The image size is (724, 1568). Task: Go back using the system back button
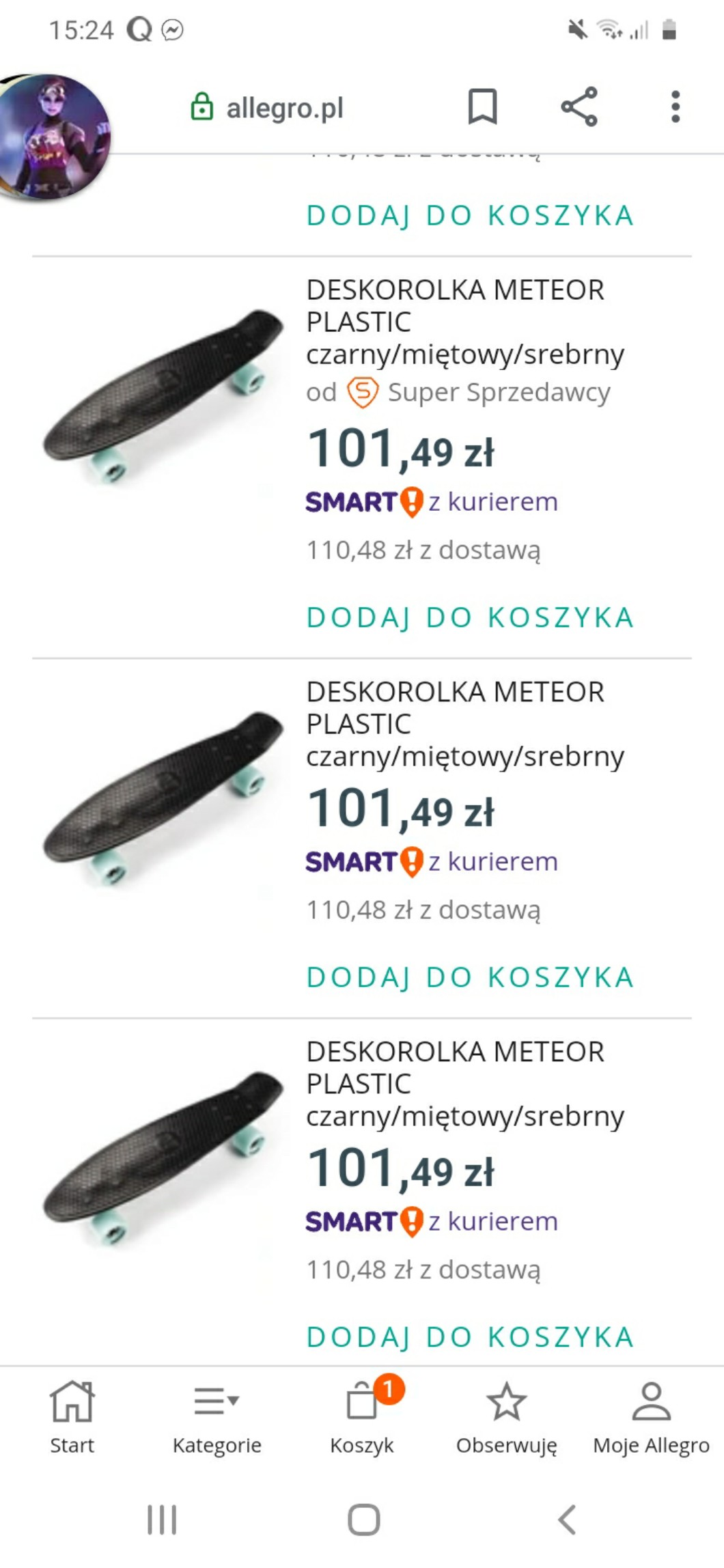coord(567,1520)
